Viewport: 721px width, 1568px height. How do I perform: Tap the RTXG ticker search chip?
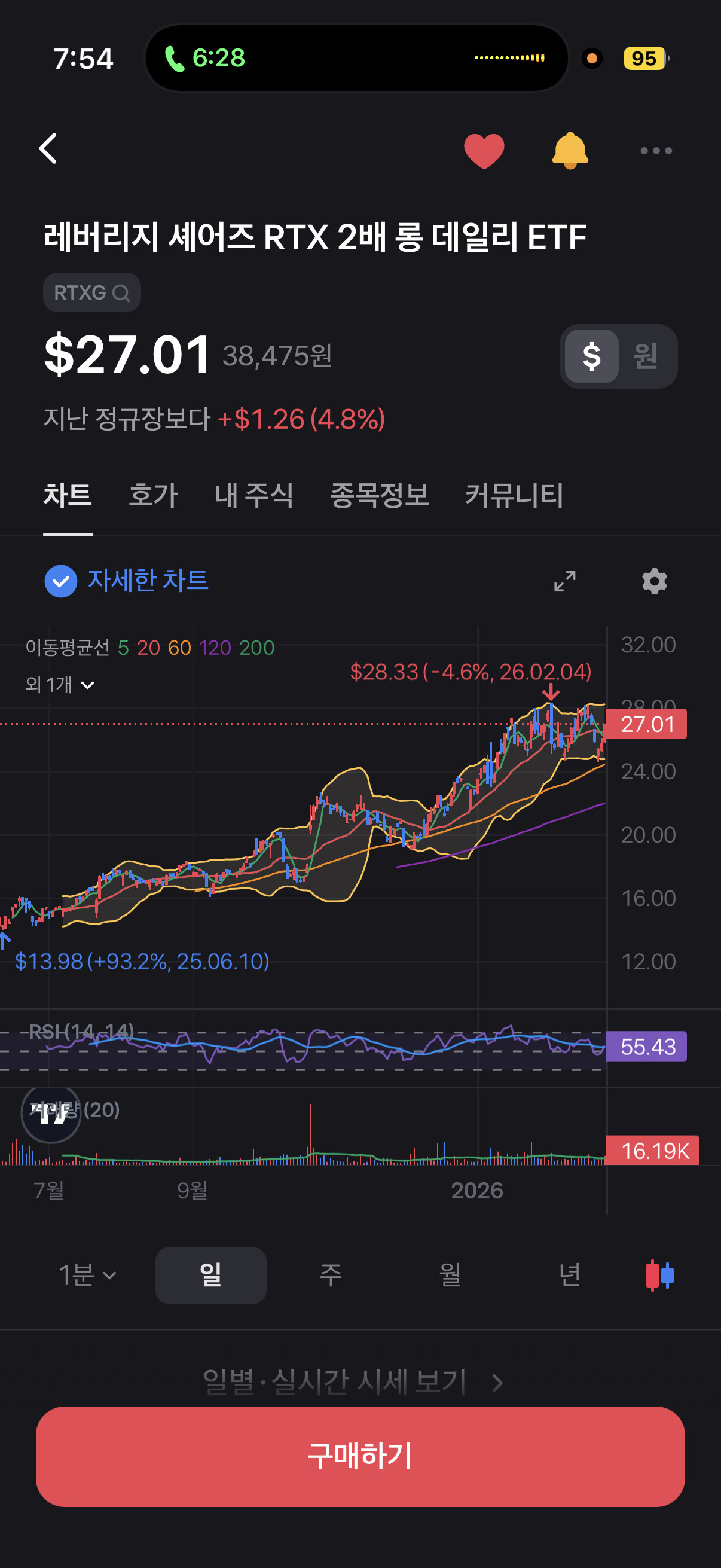(x=92, y=293)
